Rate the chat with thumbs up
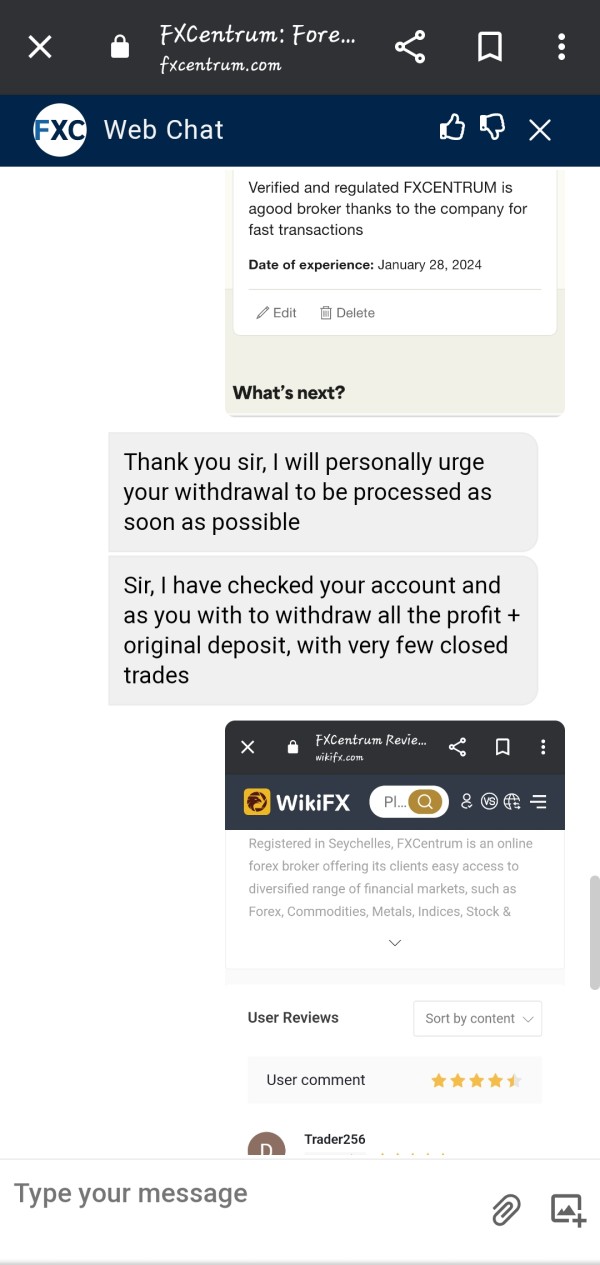 click(453, 128)
